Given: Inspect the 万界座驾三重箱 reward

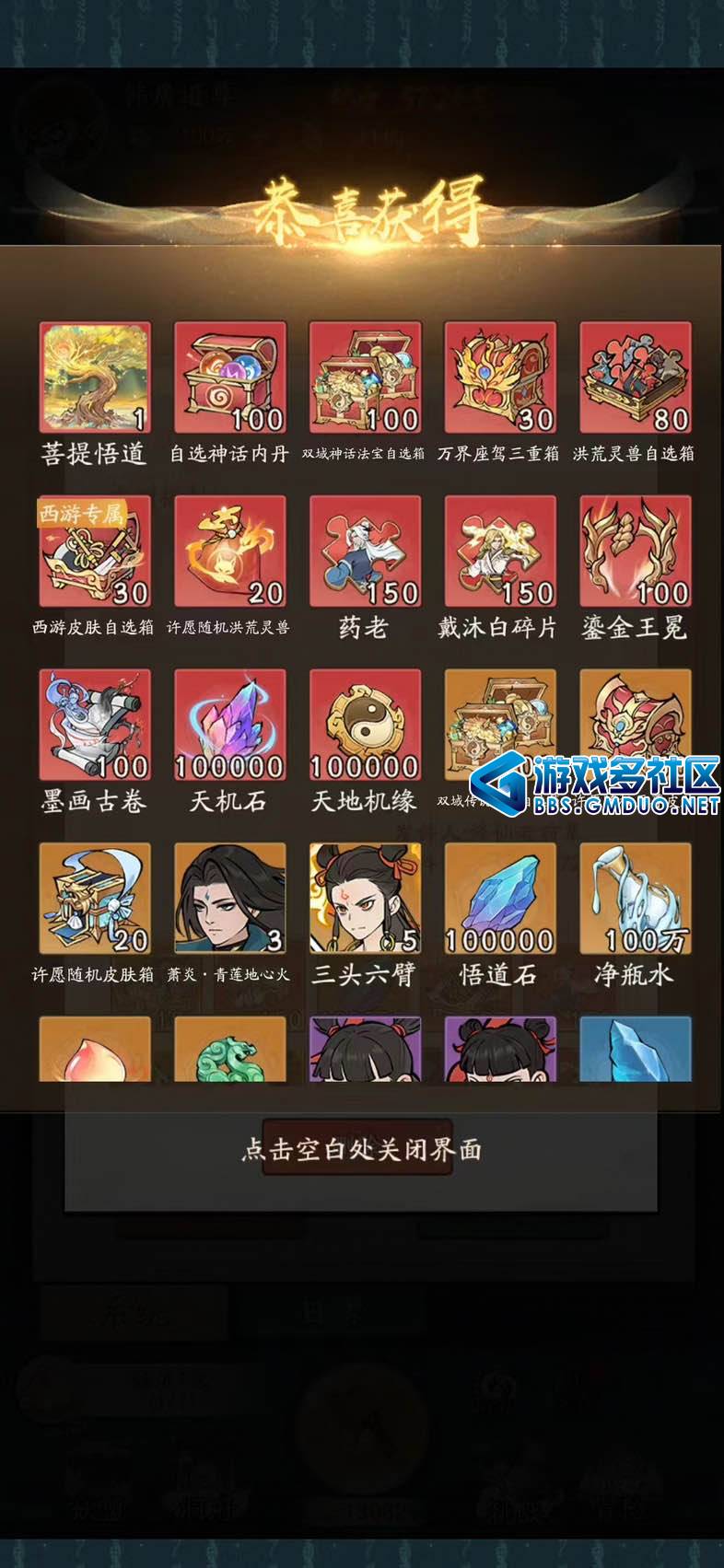Looking at the screenshot, I should tap(500, 377).
